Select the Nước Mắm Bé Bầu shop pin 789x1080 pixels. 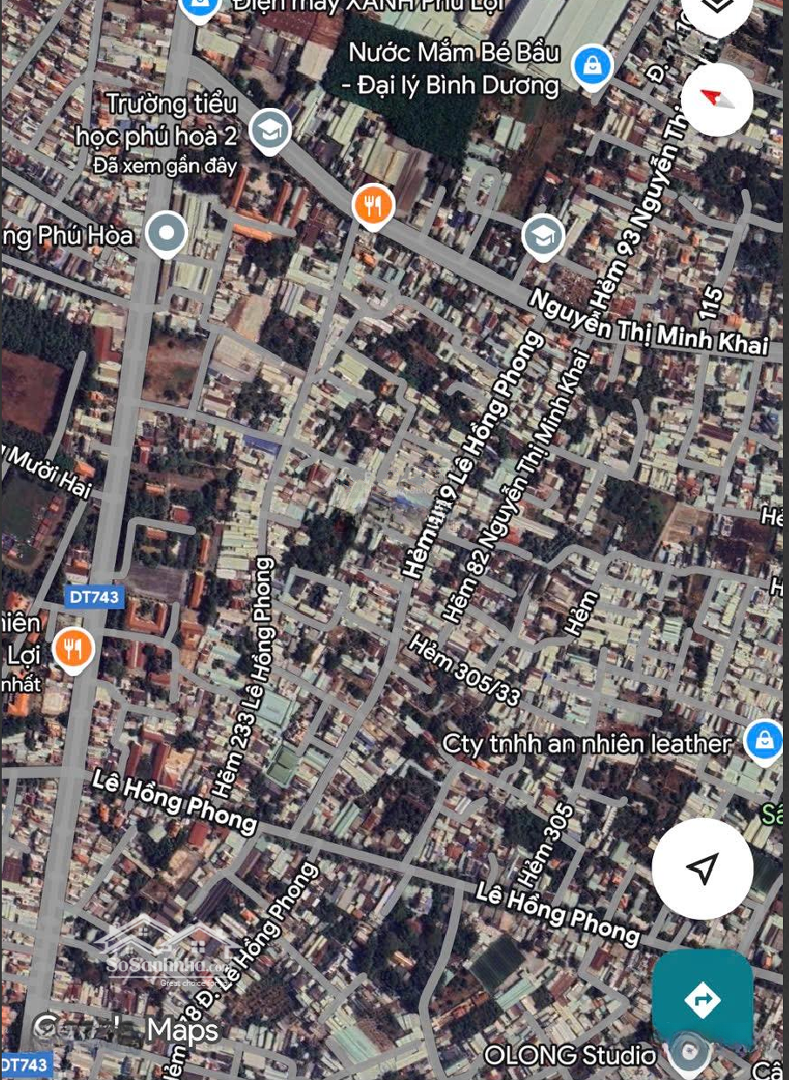pyautogui.click(x=592, y=67)
